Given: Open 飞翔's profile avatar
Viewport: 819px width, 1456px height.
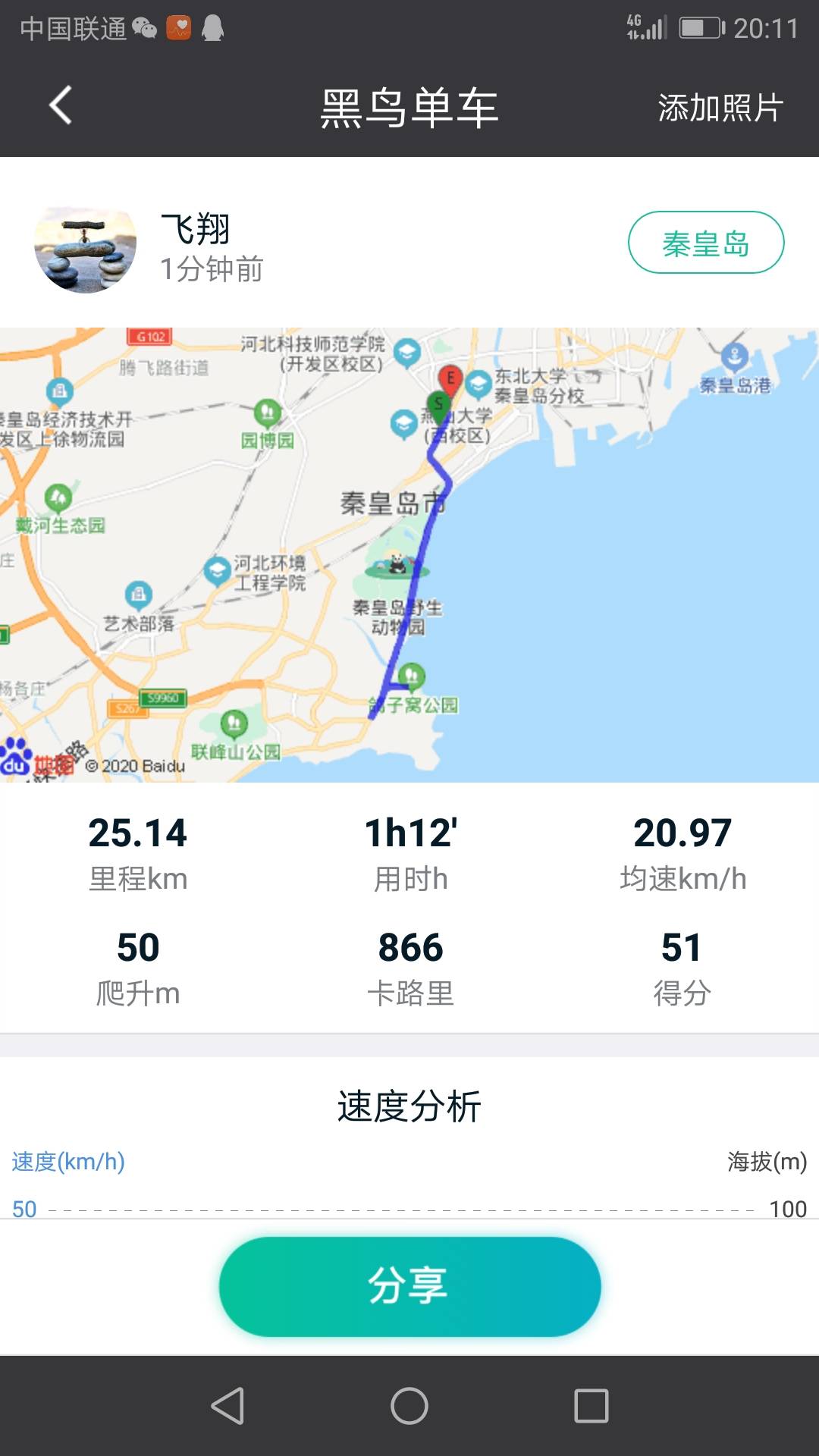Looking at the screenshot, I should coord(86,249).
